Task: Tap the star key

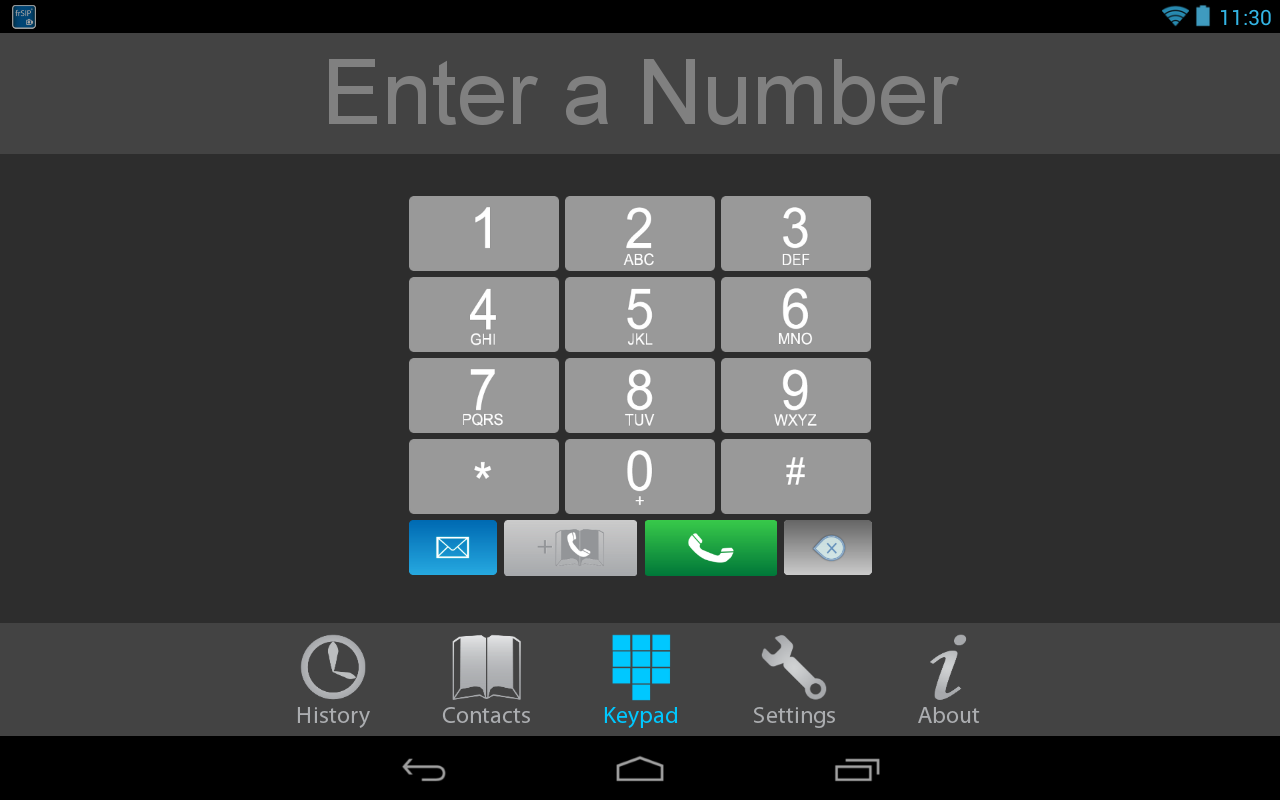Action: pyautogui.click(x=484, y=476)
